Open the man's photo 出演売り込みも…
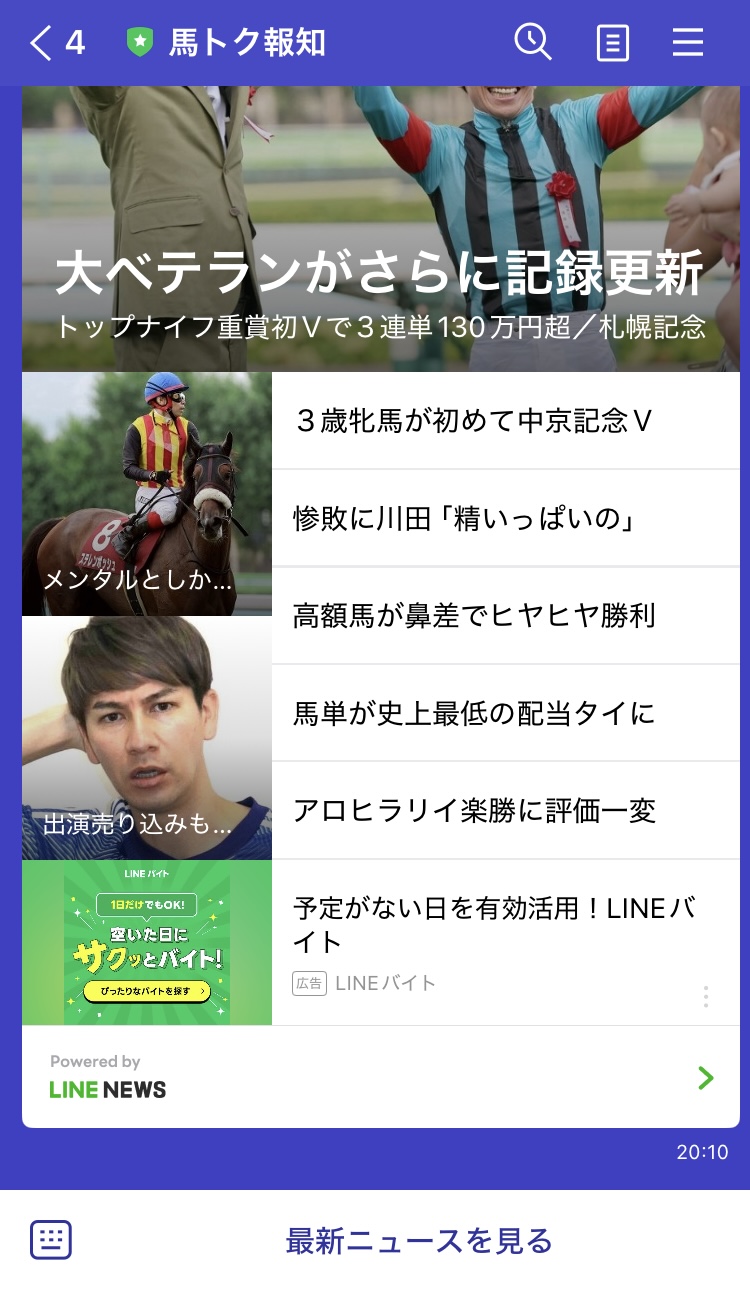This screenshot has height=1292, width=750. point(147,738)
